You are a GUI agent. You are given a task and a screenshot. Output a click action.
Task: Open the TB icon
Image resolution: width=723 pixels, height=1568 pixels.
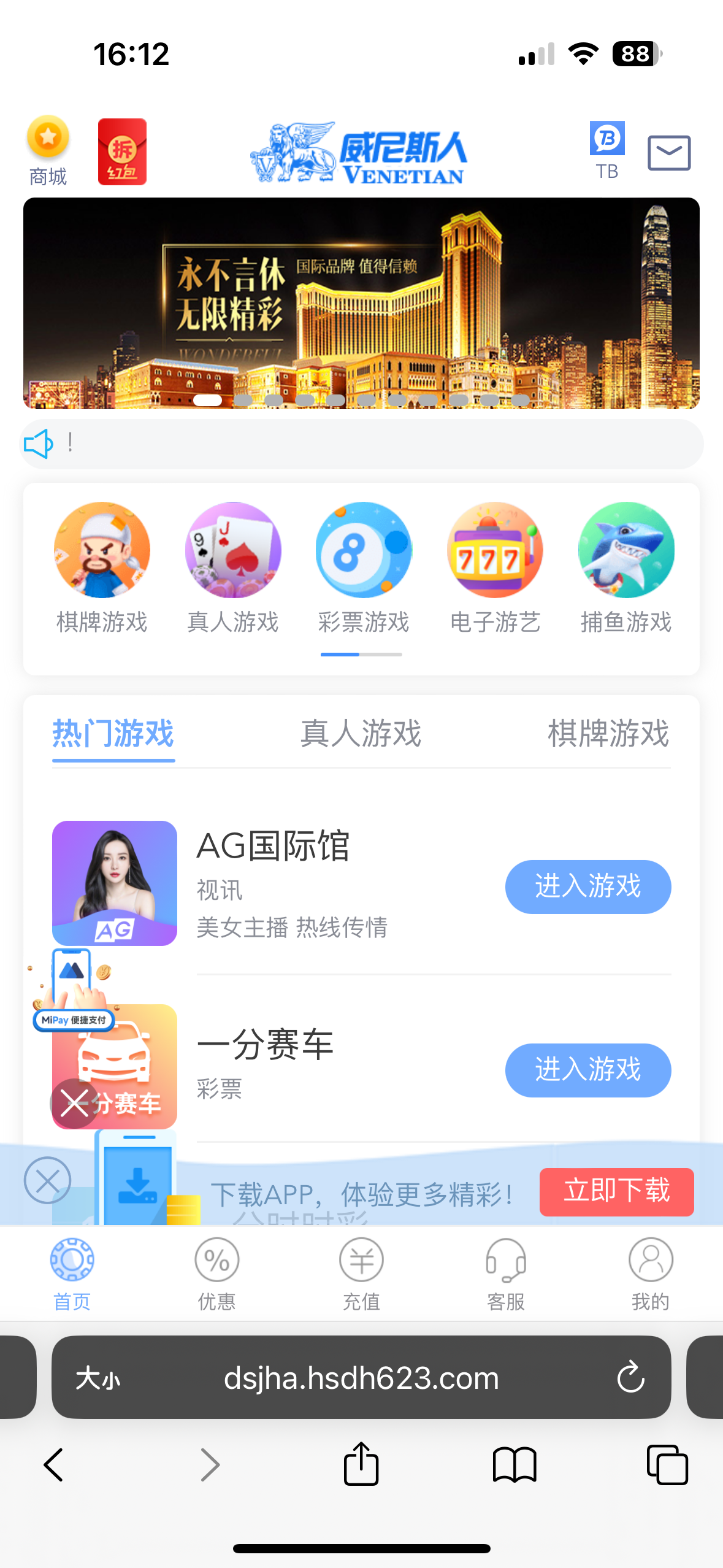[x=607, y=150]
